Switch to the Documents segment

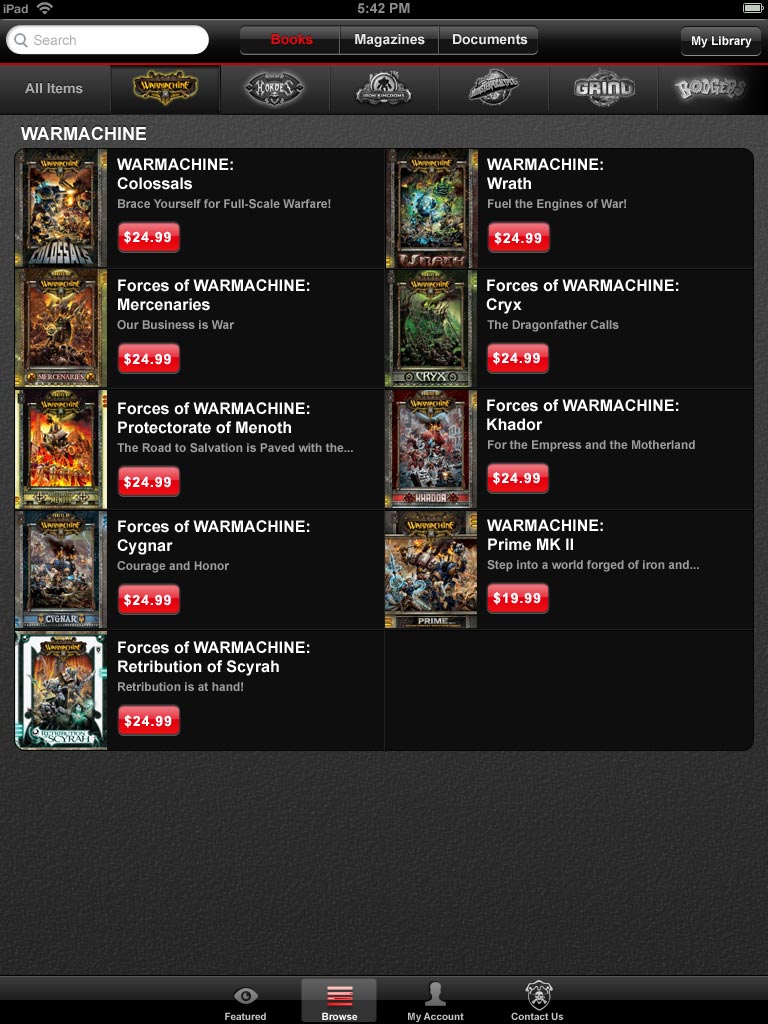click(489, 40)
